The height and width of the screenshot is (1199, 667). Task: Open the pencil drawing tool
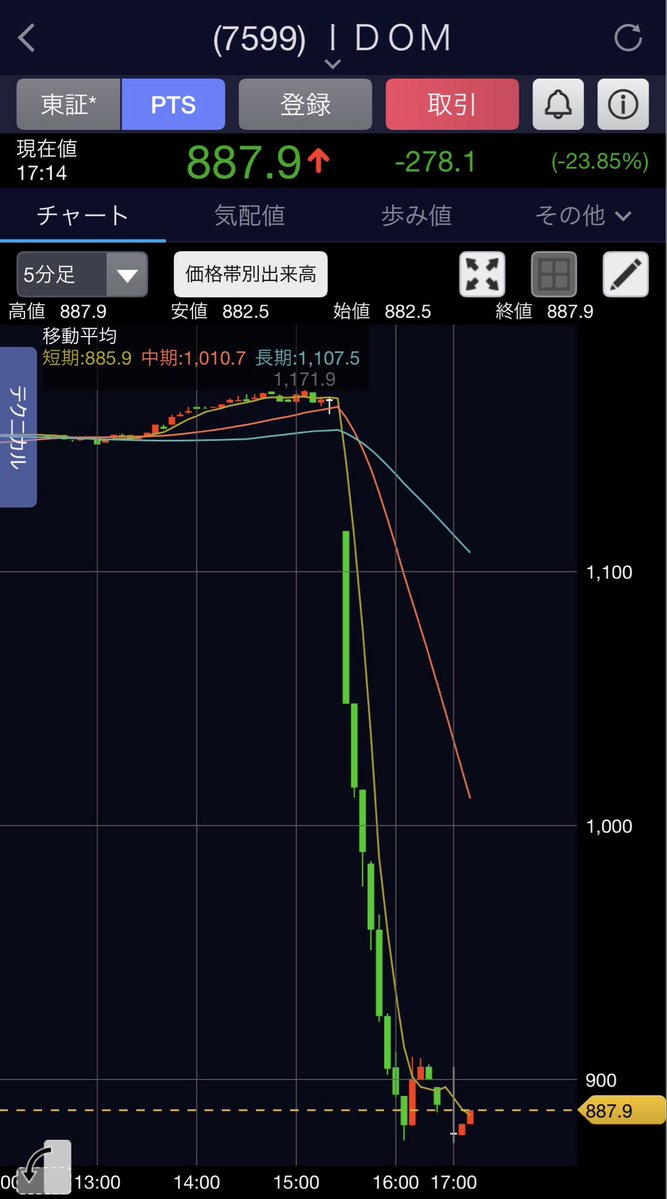coord(626,275)
